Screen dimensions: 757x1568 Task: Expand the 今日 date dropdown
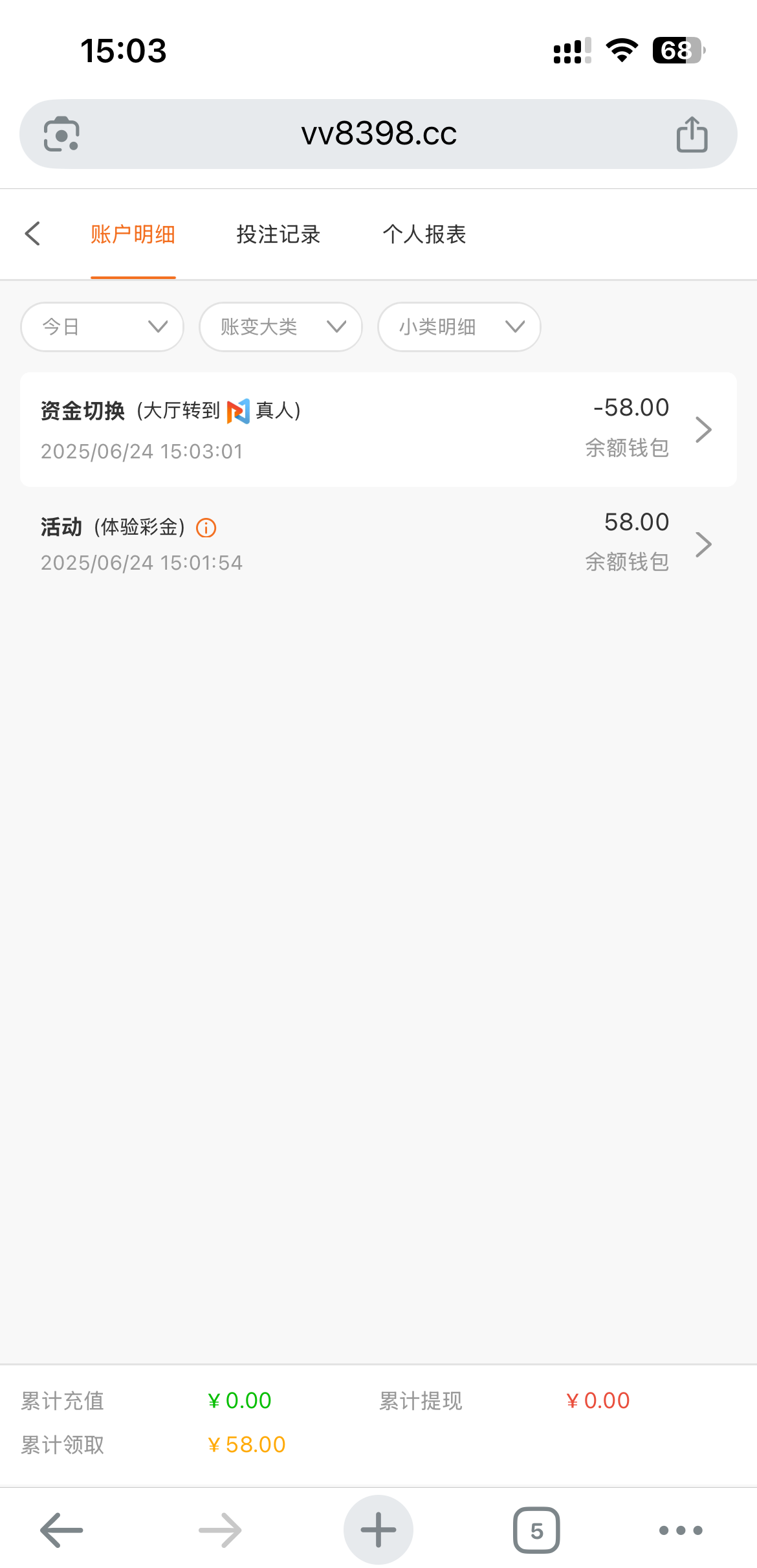click(102, 327)
